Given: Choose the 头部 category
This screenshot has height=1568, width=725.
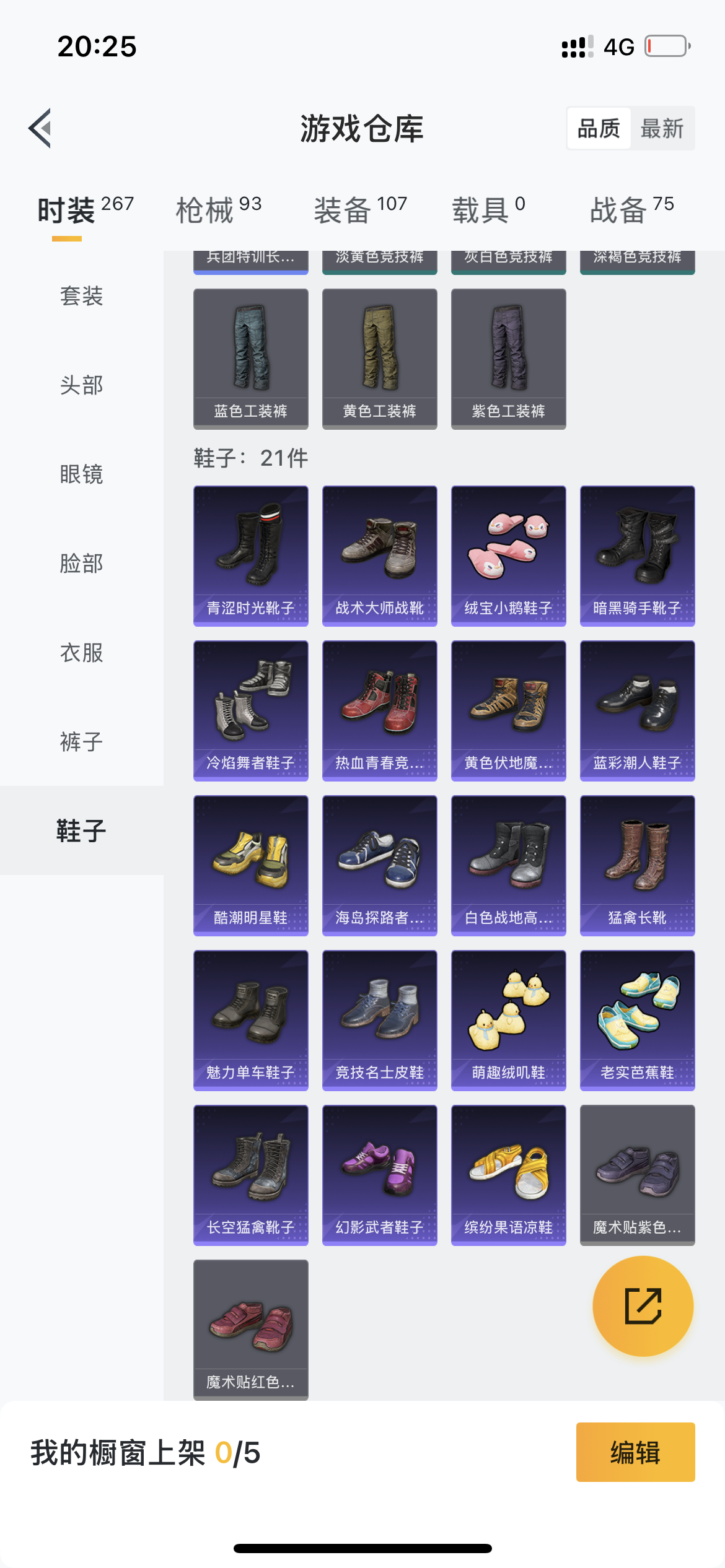Looking at the screenshot, I should click(81, 385).
